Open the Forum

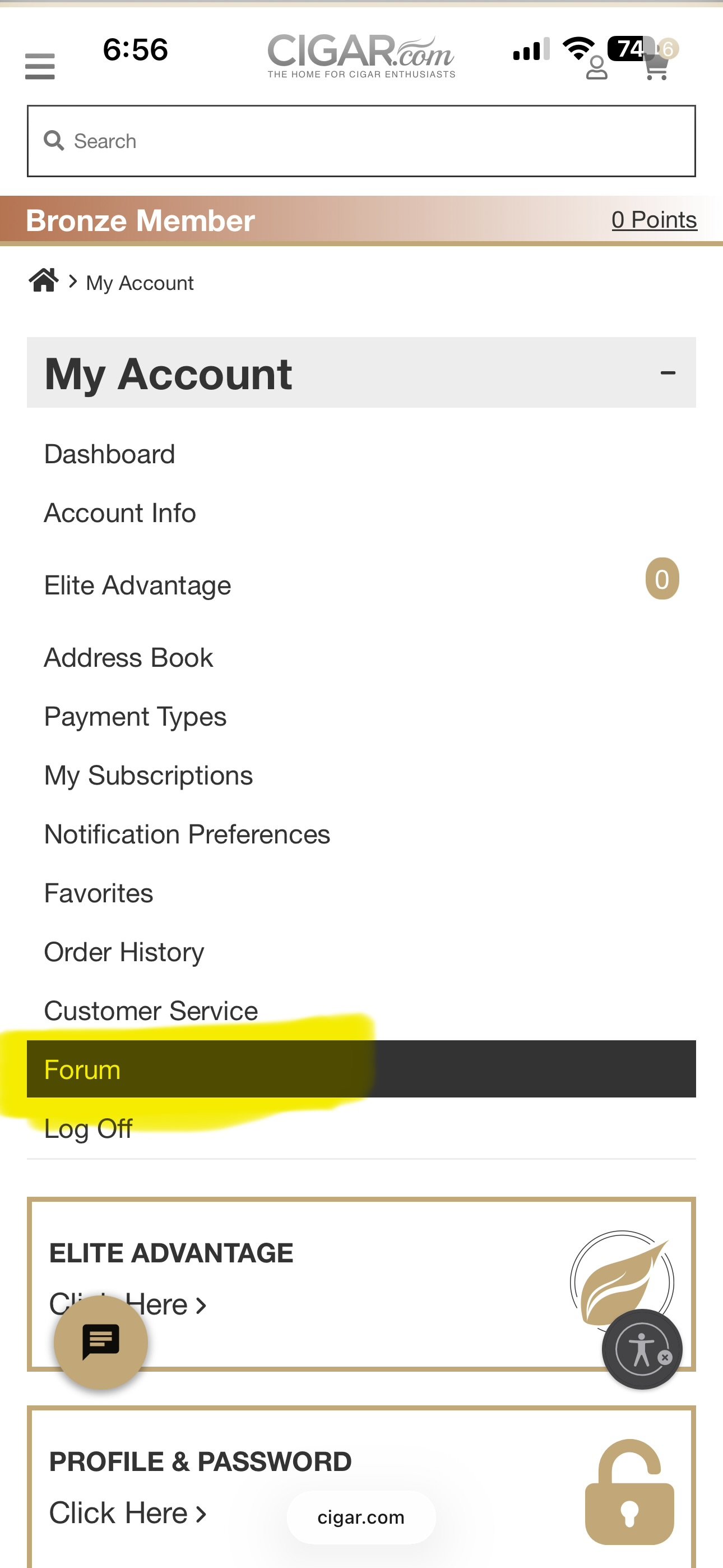(83, 1069)
